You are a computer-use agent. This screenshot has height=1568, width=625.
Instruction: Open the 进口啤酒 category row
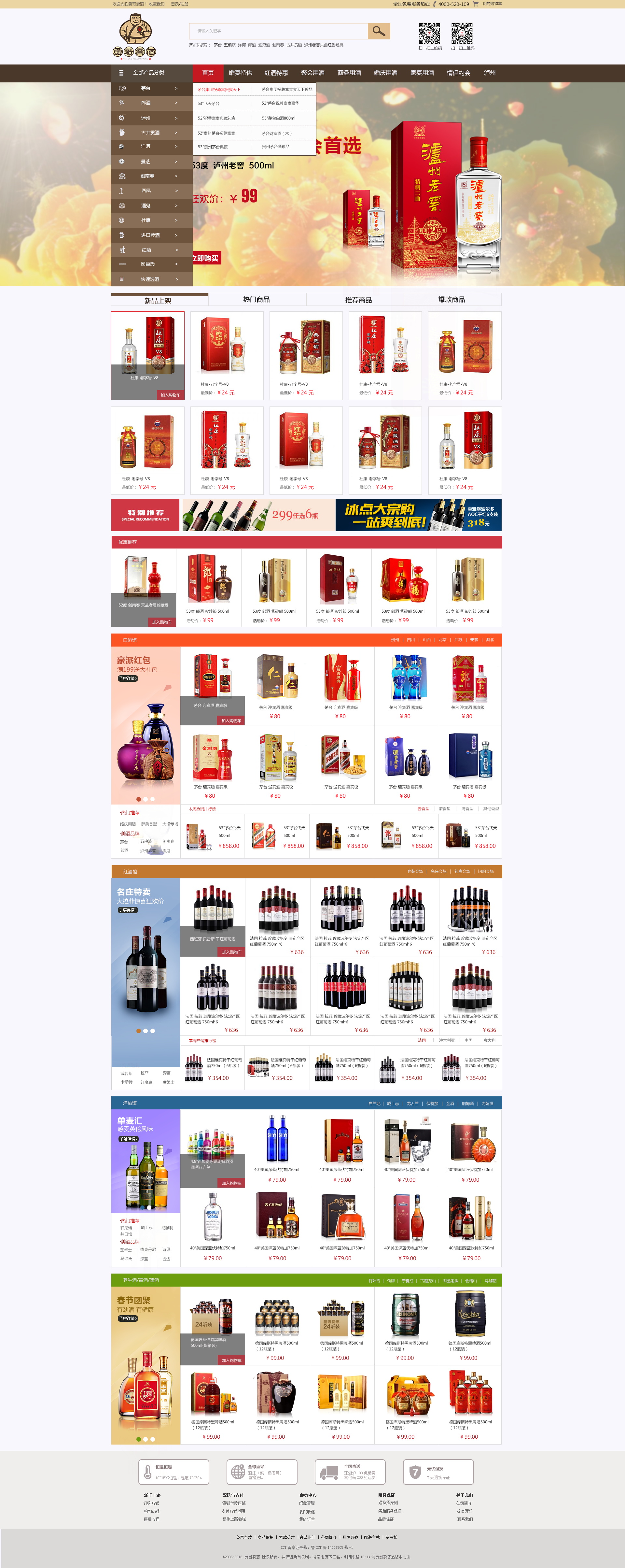click(x=152, y=235)
